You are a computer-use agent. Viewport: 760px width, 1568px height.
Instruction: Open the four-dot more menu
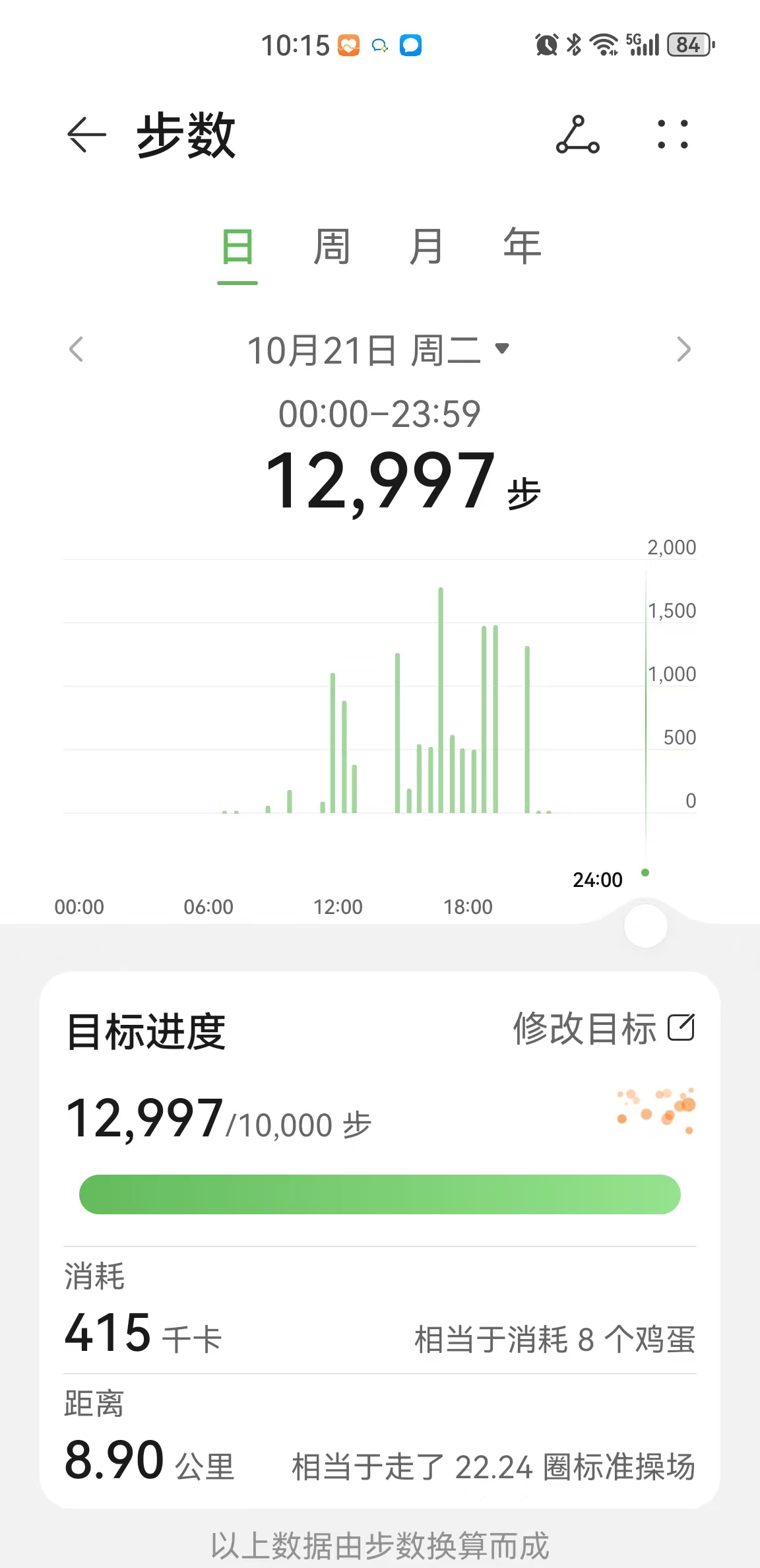672,135
